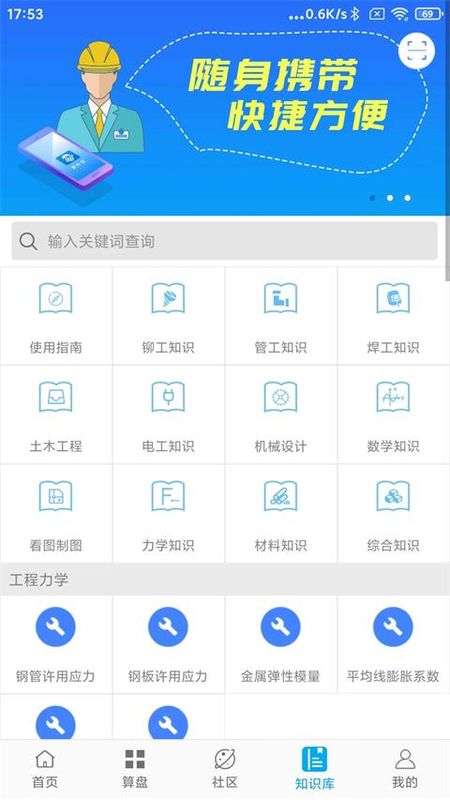The width and height of the screenshot is (450, 800).
Task: Go to the 我的 tab
Action: click(405, 769)
